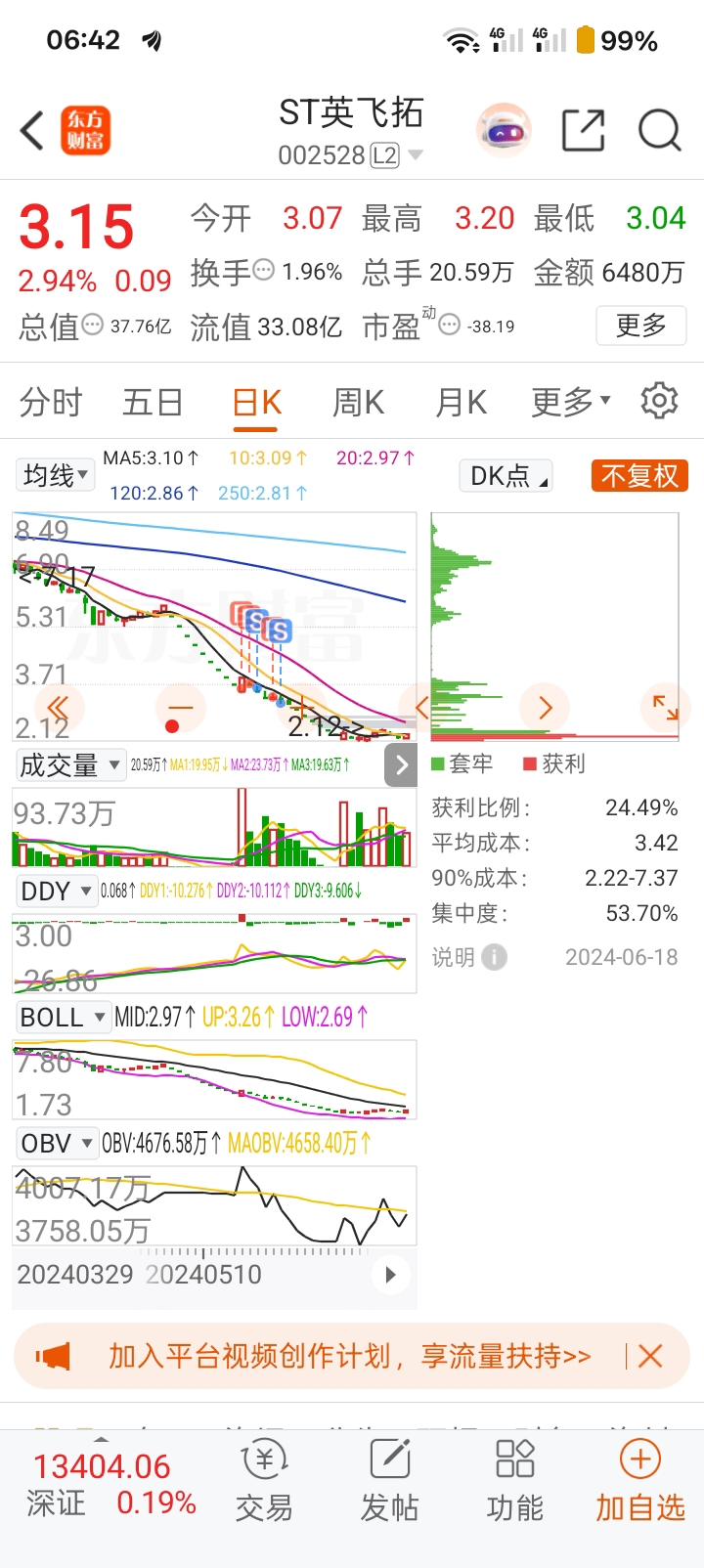Tap 更多 button beside market data
Screen dimensions: 704x1568
(x=641, y=326)
